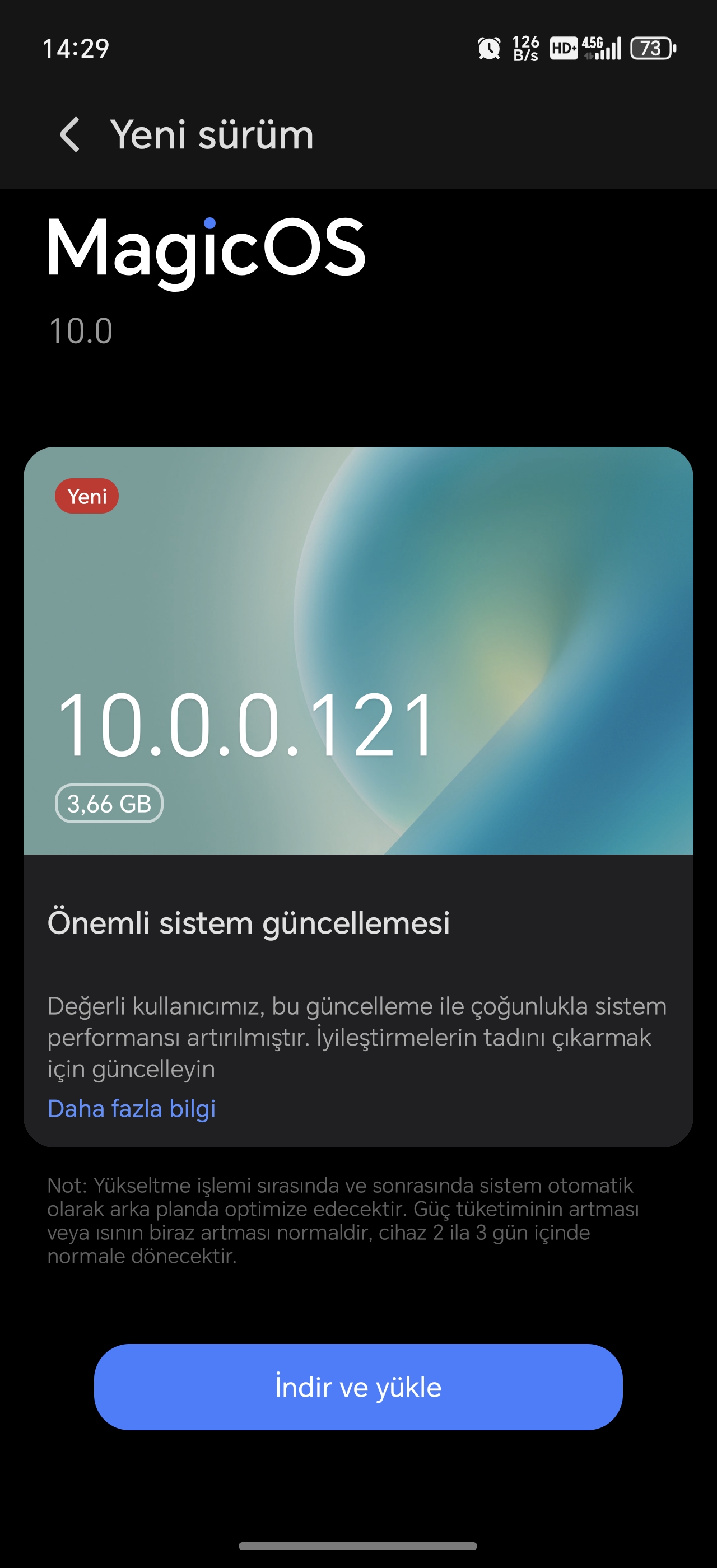Go back from Yeni sürüm screen

click(70, 134)
